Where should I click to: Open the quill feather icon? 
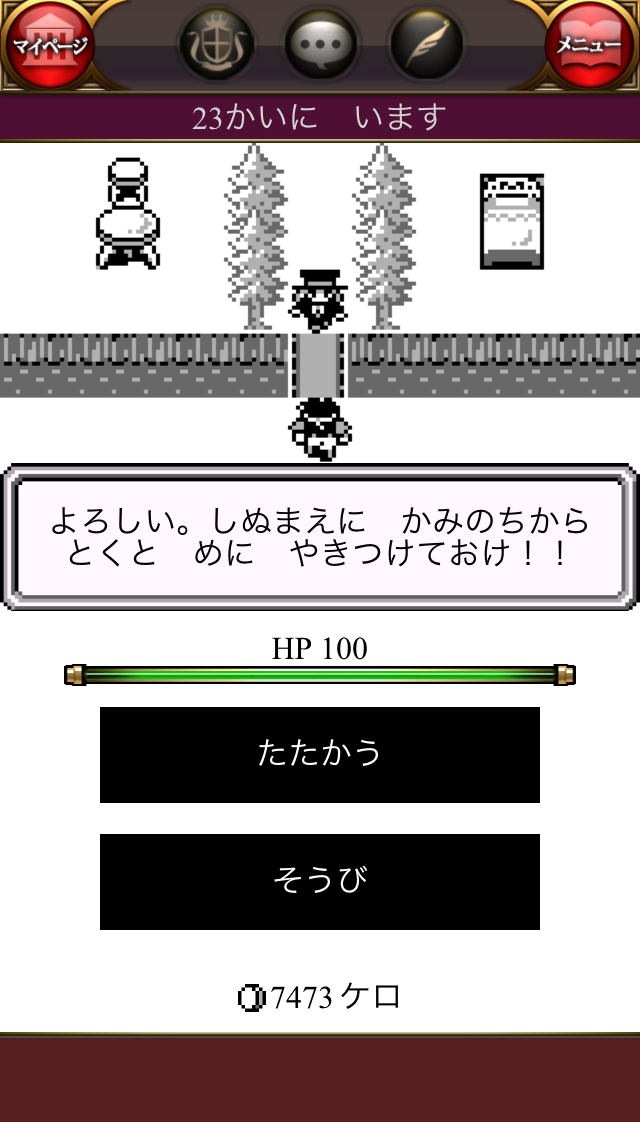[427, 45]
